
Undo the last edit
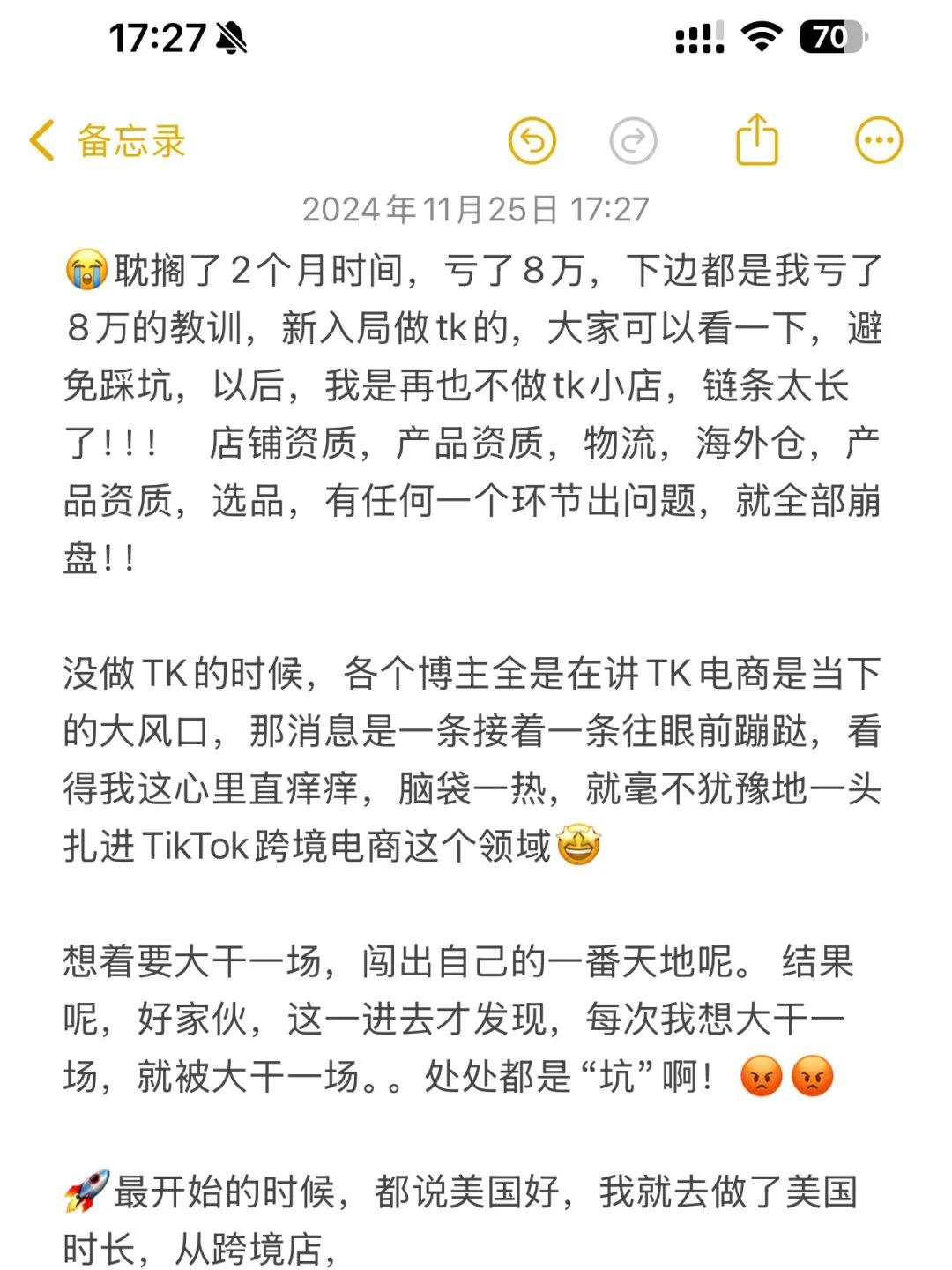click(x=532, y=141)
